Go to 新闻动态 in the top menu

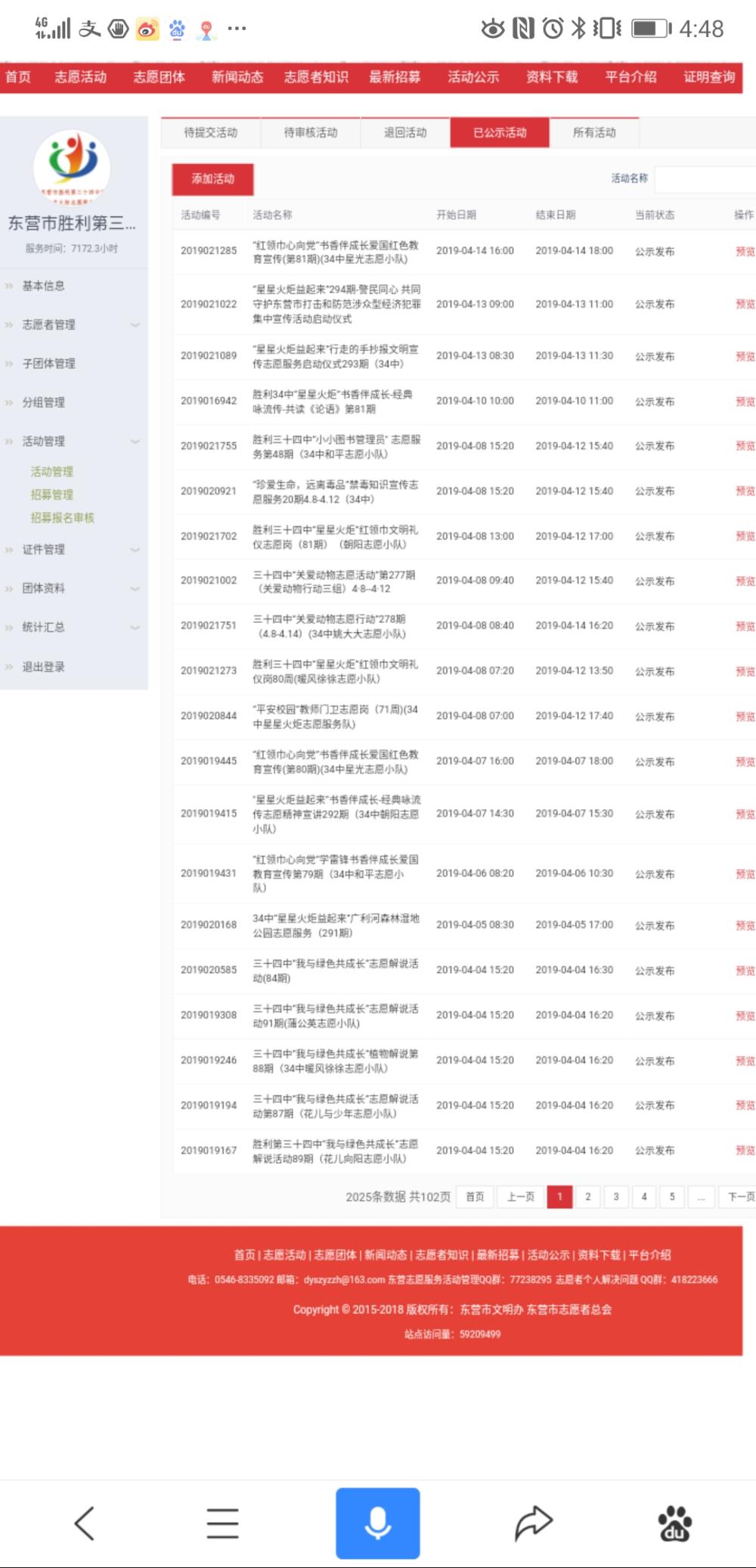coord(237,77)
